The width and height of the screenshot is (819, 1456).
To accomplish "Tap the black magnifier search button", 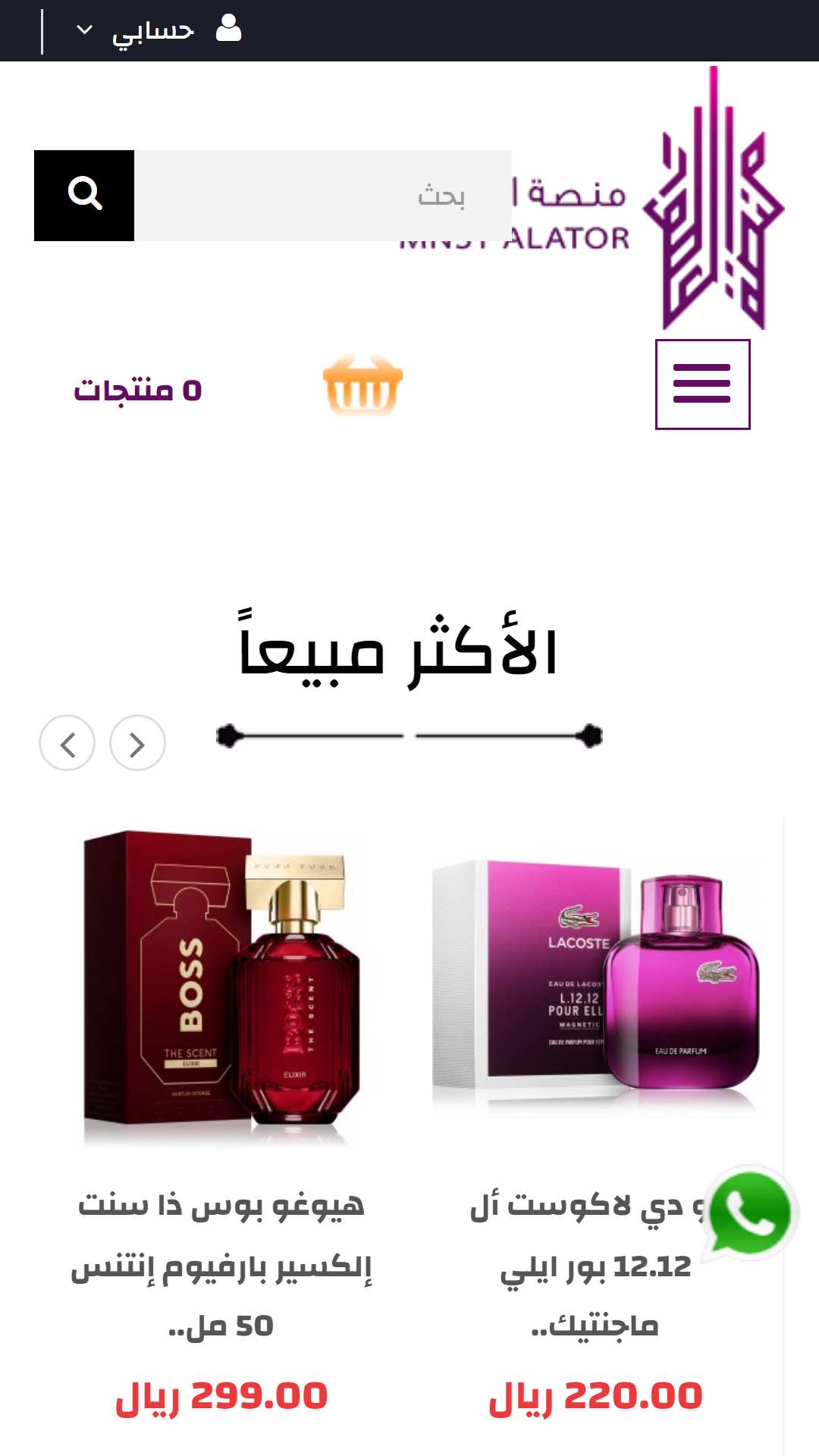I will coord(84,196).
